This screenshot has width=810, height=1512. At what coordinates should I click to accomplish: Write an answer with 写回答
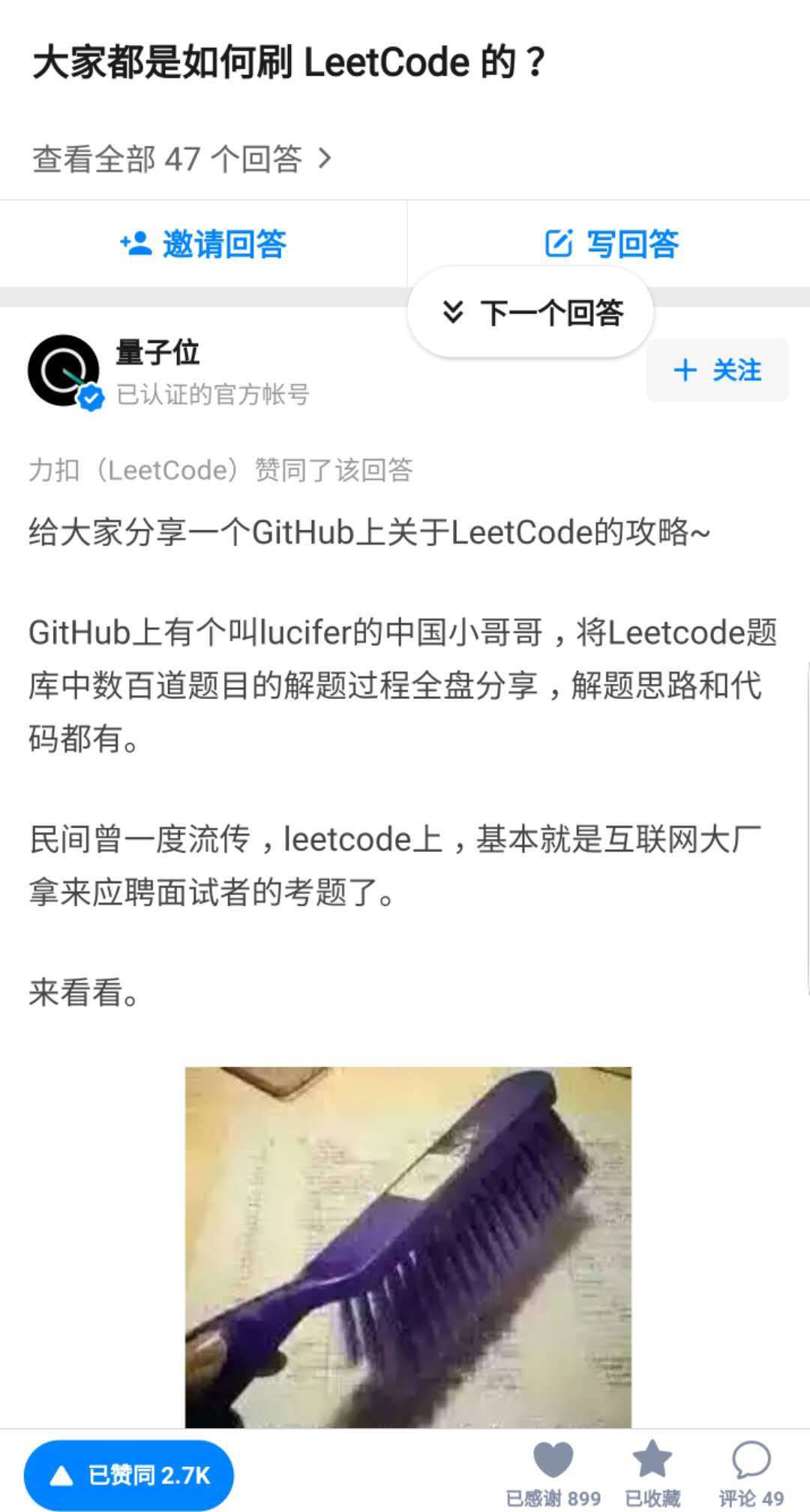(611, 244)
